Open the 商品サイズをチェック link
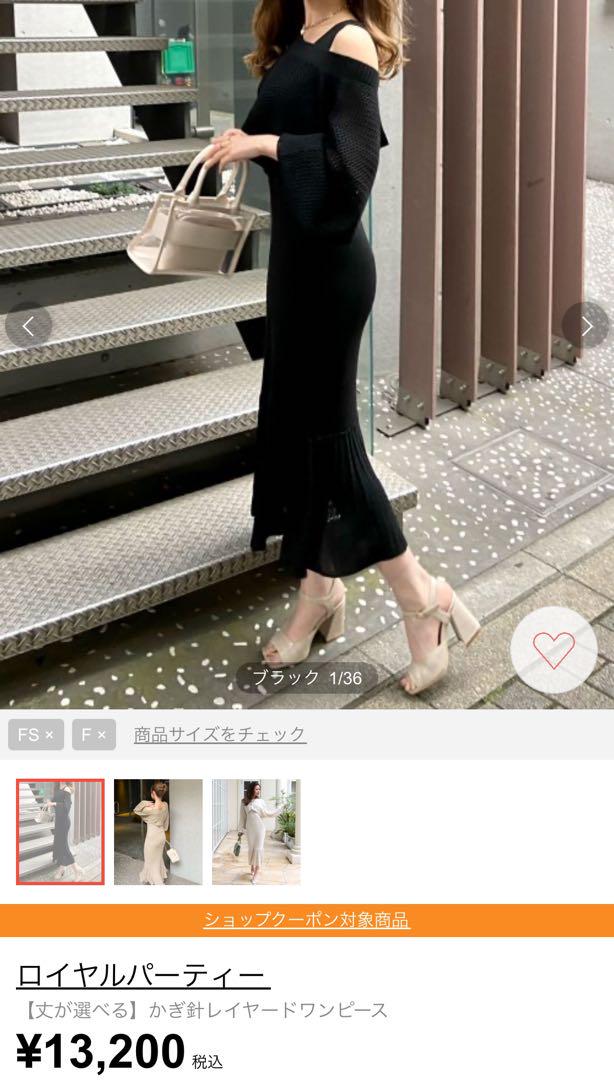The width and height of the screenshot is (614, 1080). (220, 735)
